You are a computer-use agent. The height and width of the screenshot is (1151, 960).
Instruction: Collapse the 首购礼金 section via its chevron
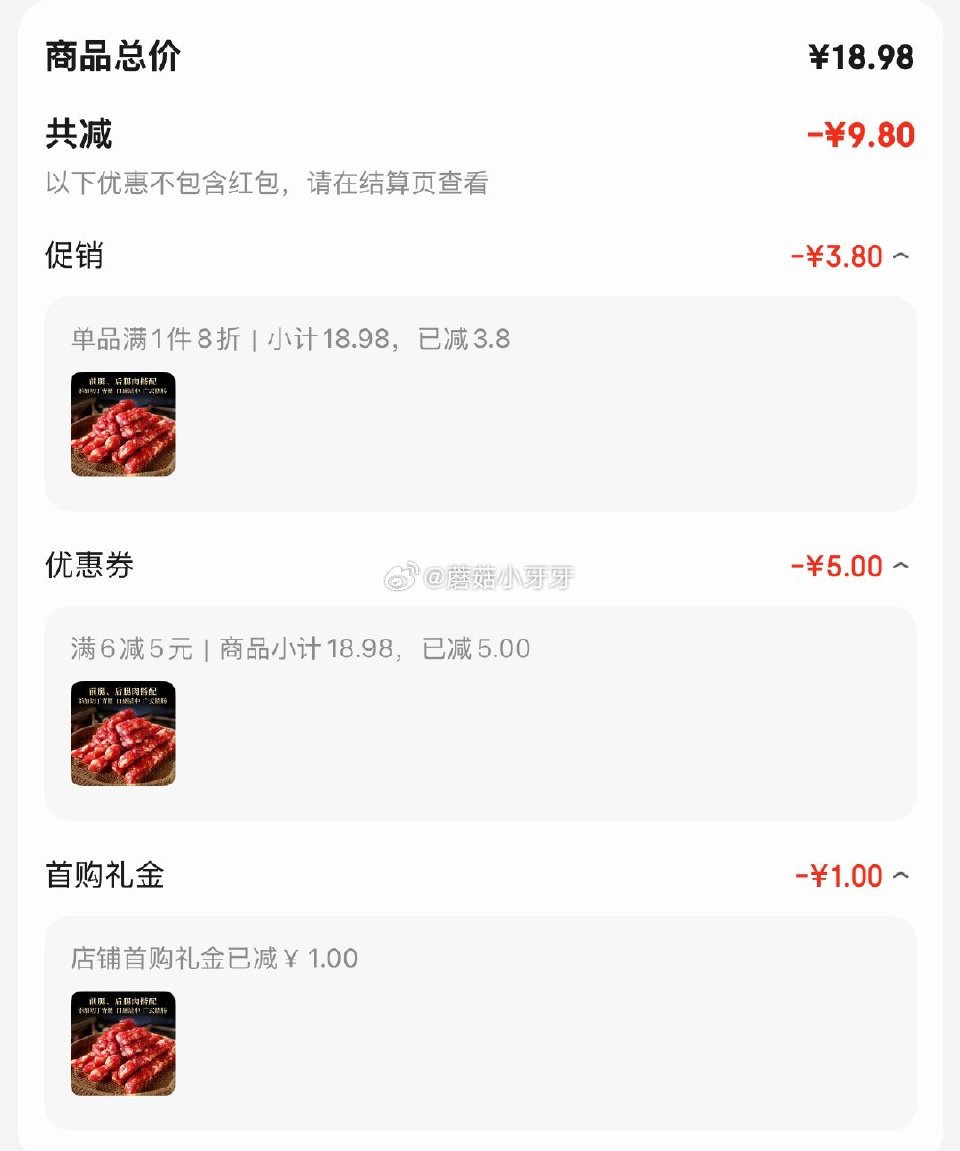tap(903, 876)
